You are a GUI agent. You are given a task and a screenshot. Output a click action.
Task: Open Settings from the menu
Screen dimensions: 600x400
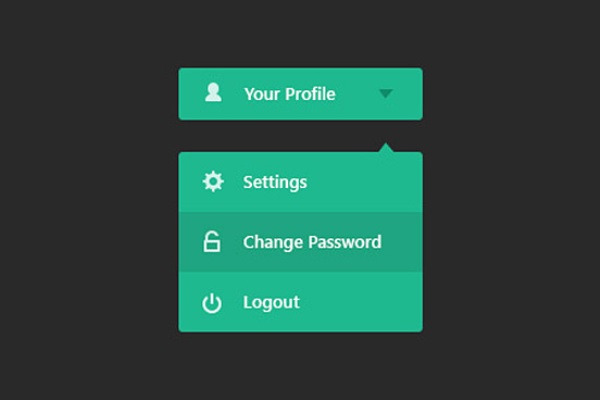(x=274, y=182)
